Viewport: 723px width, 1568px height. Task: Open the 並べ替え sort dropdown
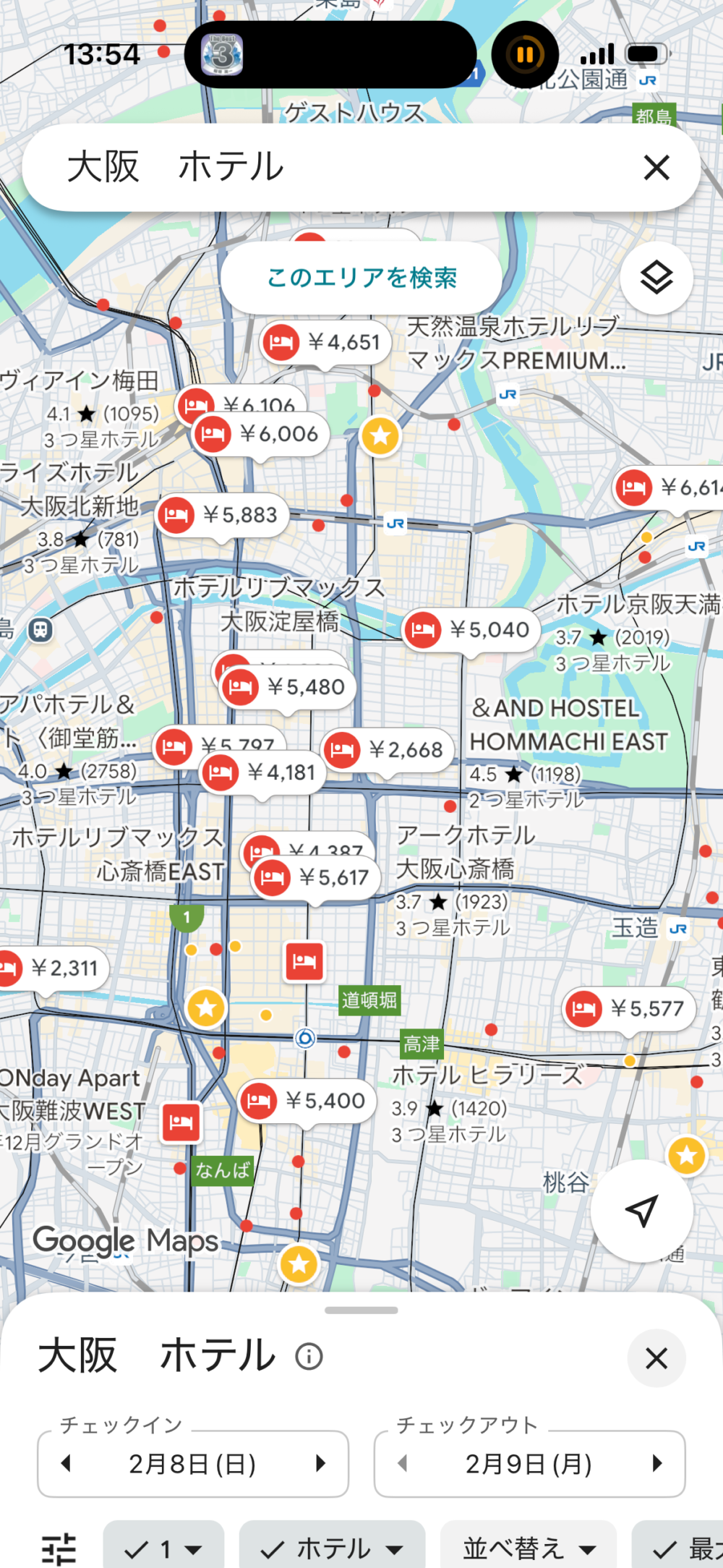click(x=529, y=1548)
